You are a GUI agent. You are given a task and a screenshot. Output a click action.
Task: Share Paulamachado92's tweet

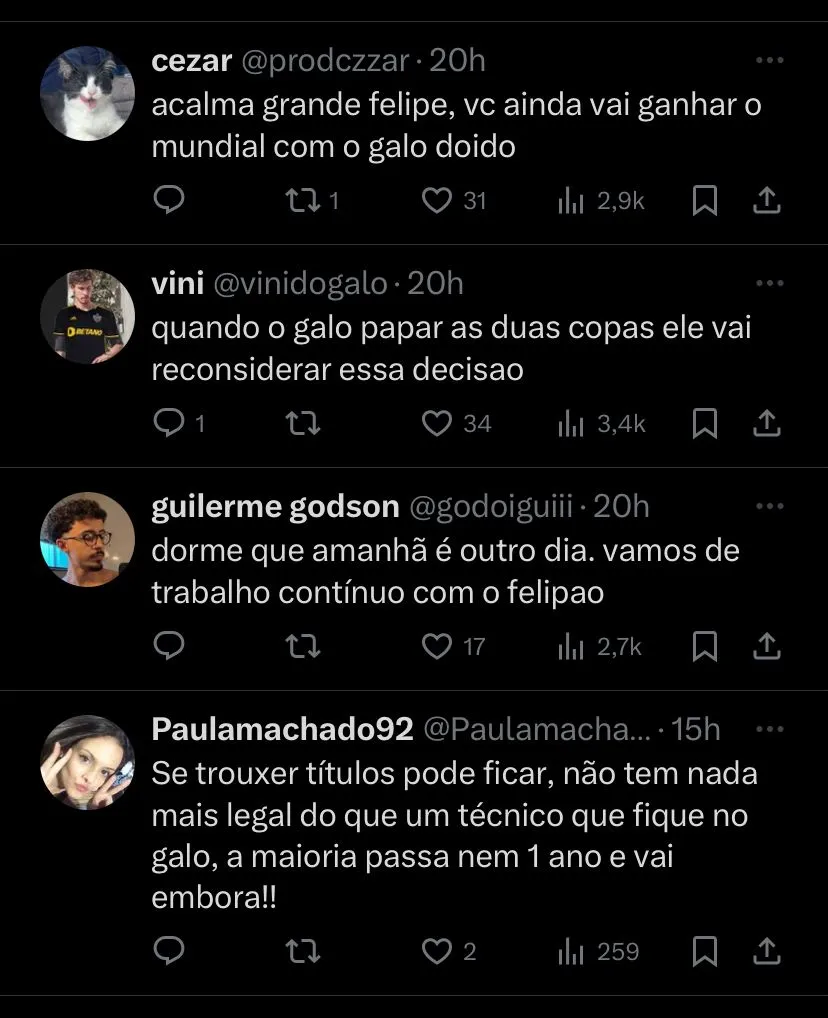(765, 951)
